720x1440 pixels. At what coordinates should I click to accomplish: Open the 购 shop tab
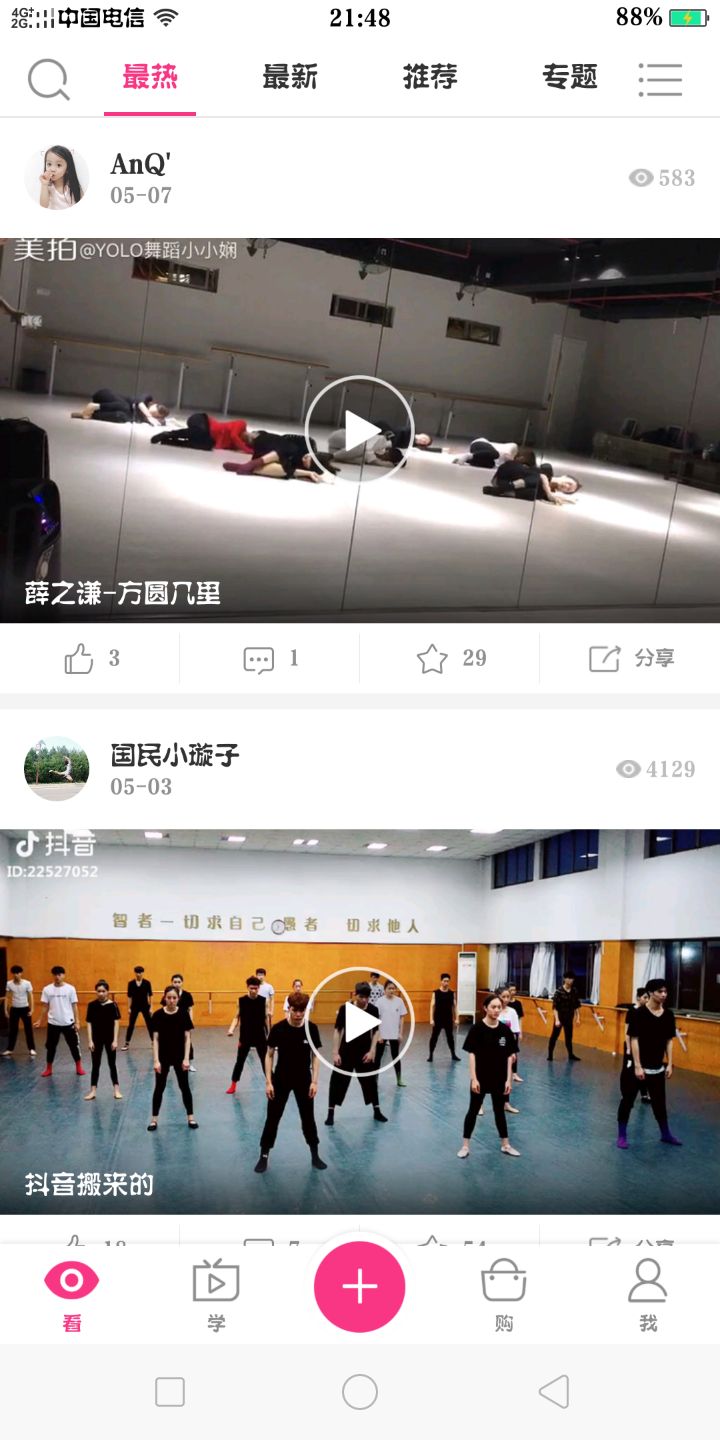click(x=504, y=1294)
